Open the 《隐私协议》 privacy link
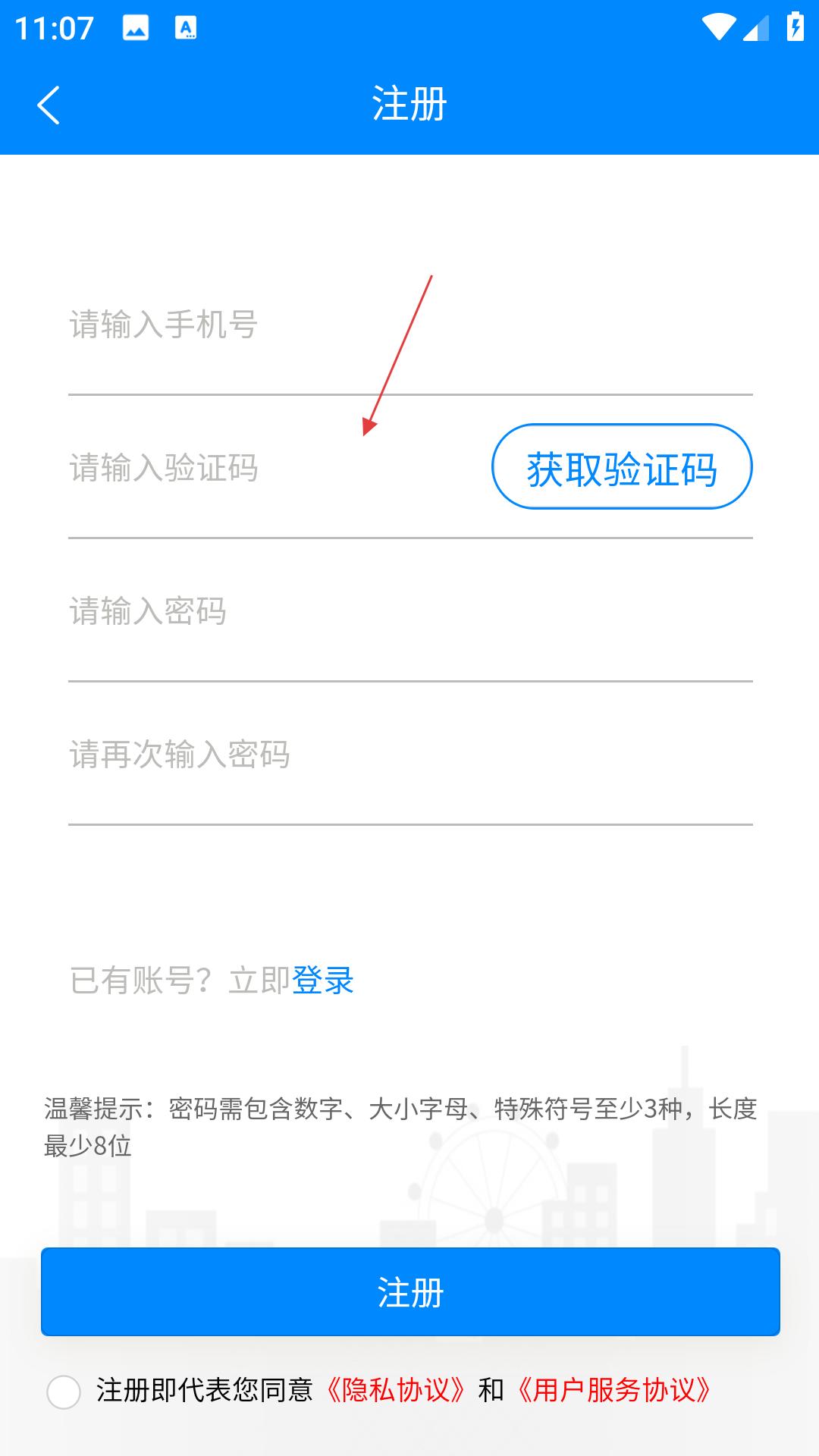Screen dimensions: 819x1456 [x=395, y=1390]
